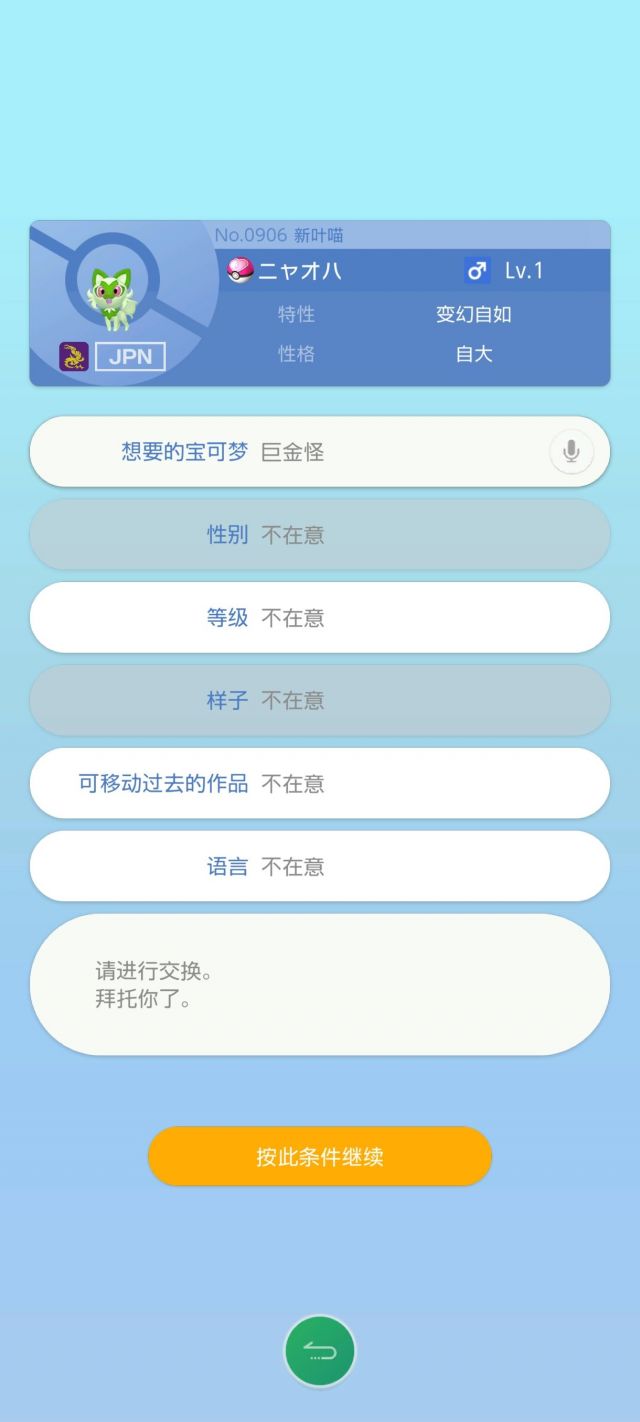Edit the trade message 请进行交换
The image size is (640, 1422).
coord(320,984)
